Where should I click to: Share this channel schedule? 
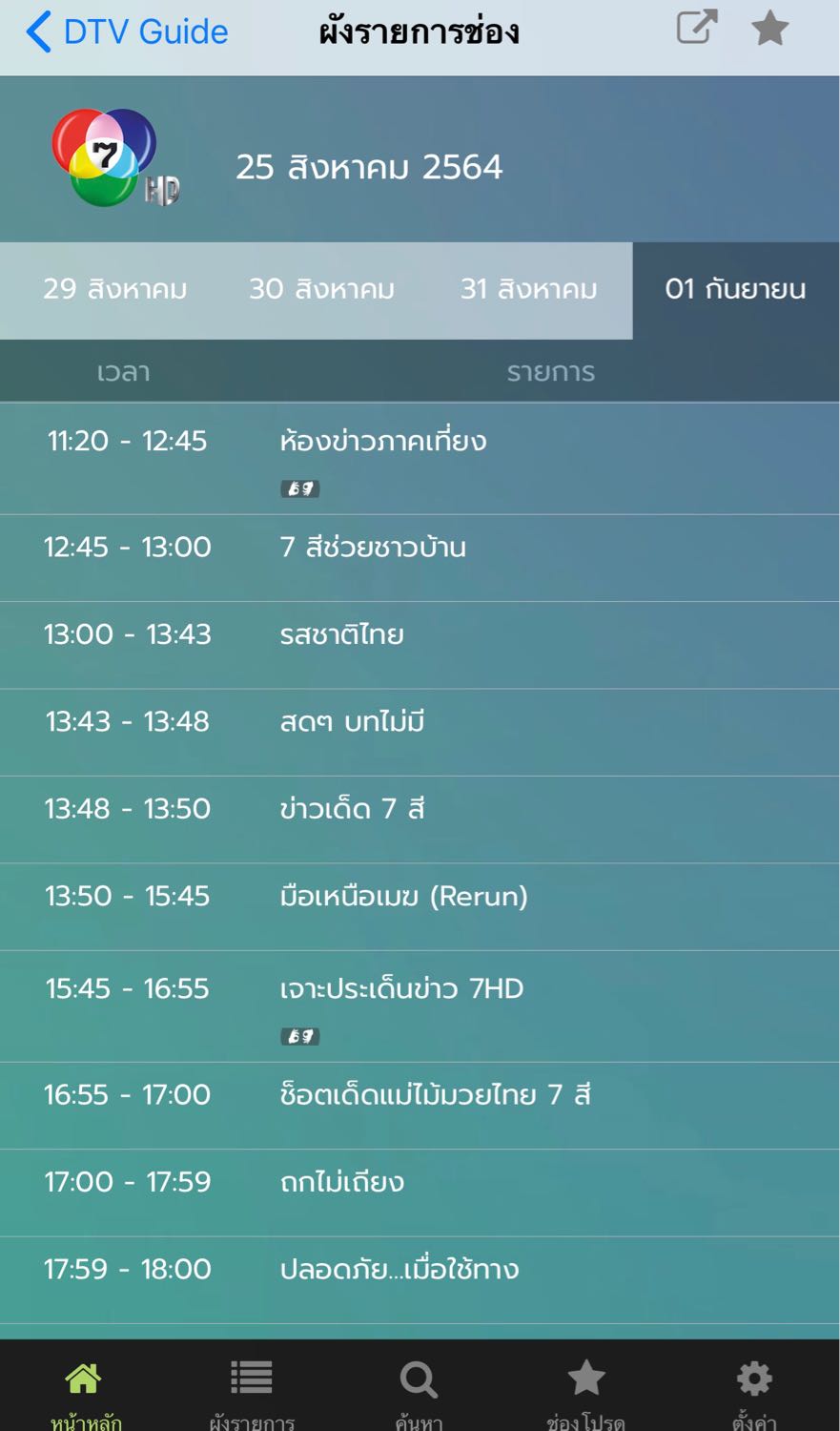coord(697,27)
